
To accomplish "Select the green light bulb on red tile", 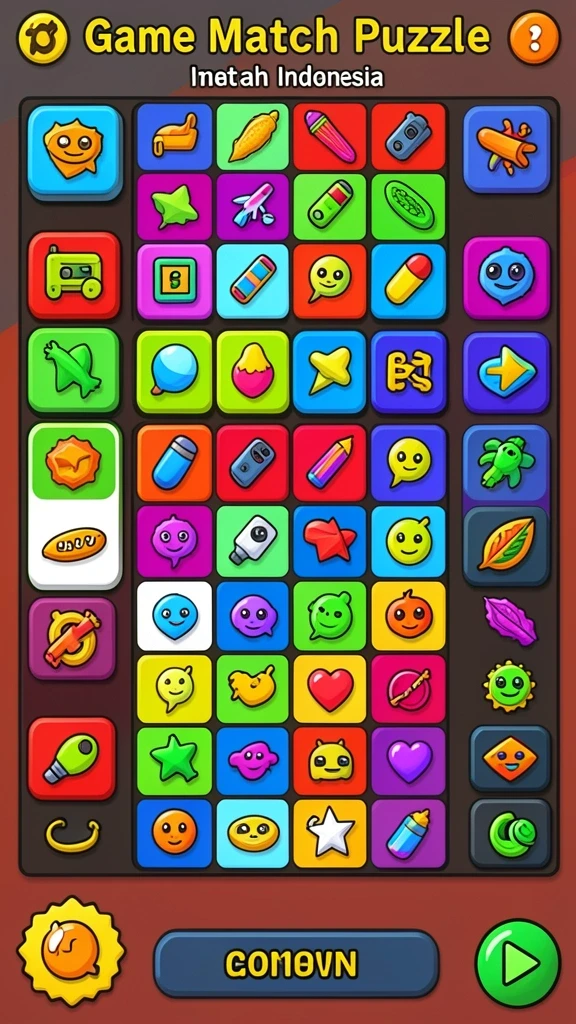I will click(72, 758).
